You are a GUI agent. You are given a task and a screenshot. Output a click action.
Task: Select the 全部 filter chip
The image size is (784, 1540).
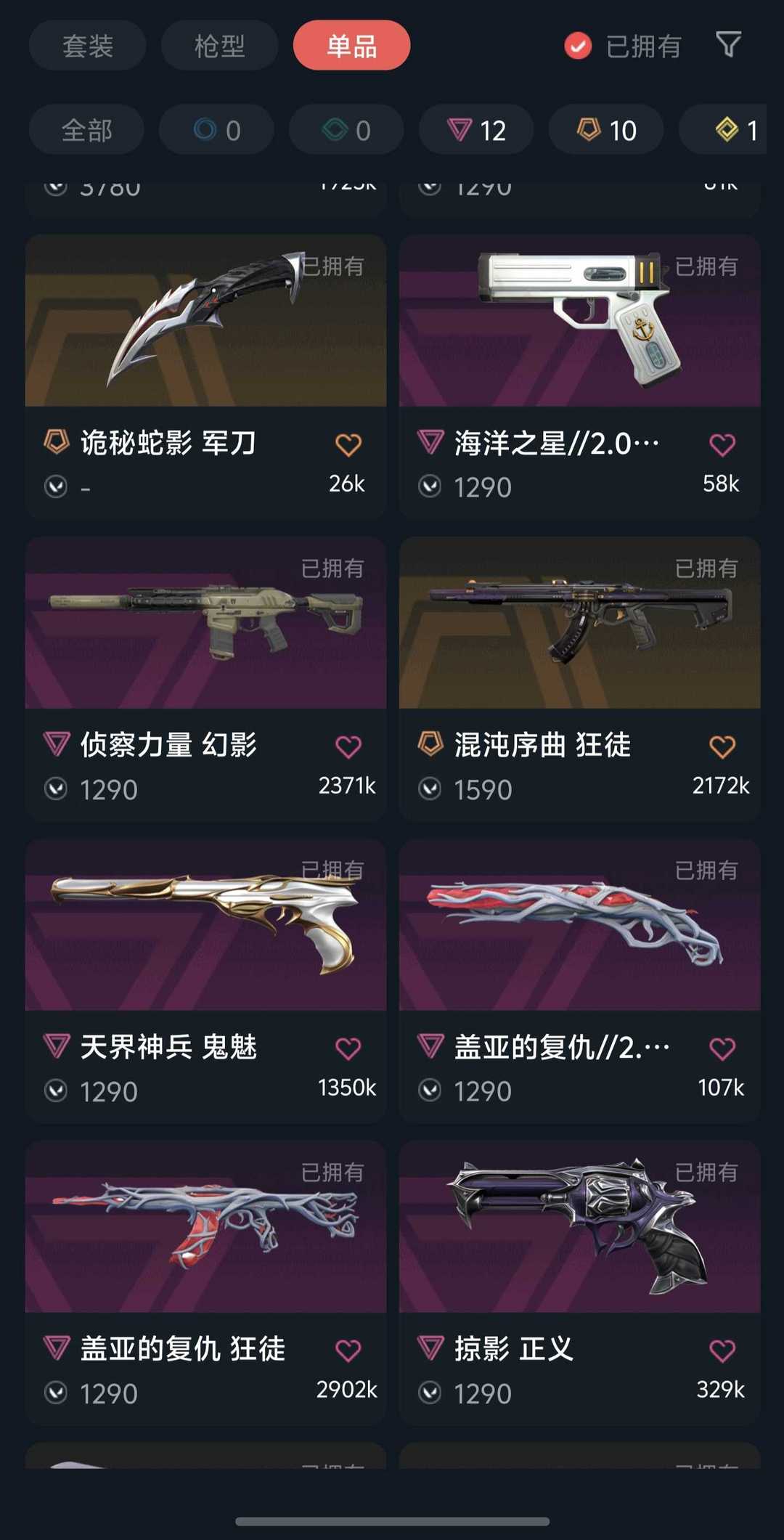pyautogui.click(x=86, y=130)
